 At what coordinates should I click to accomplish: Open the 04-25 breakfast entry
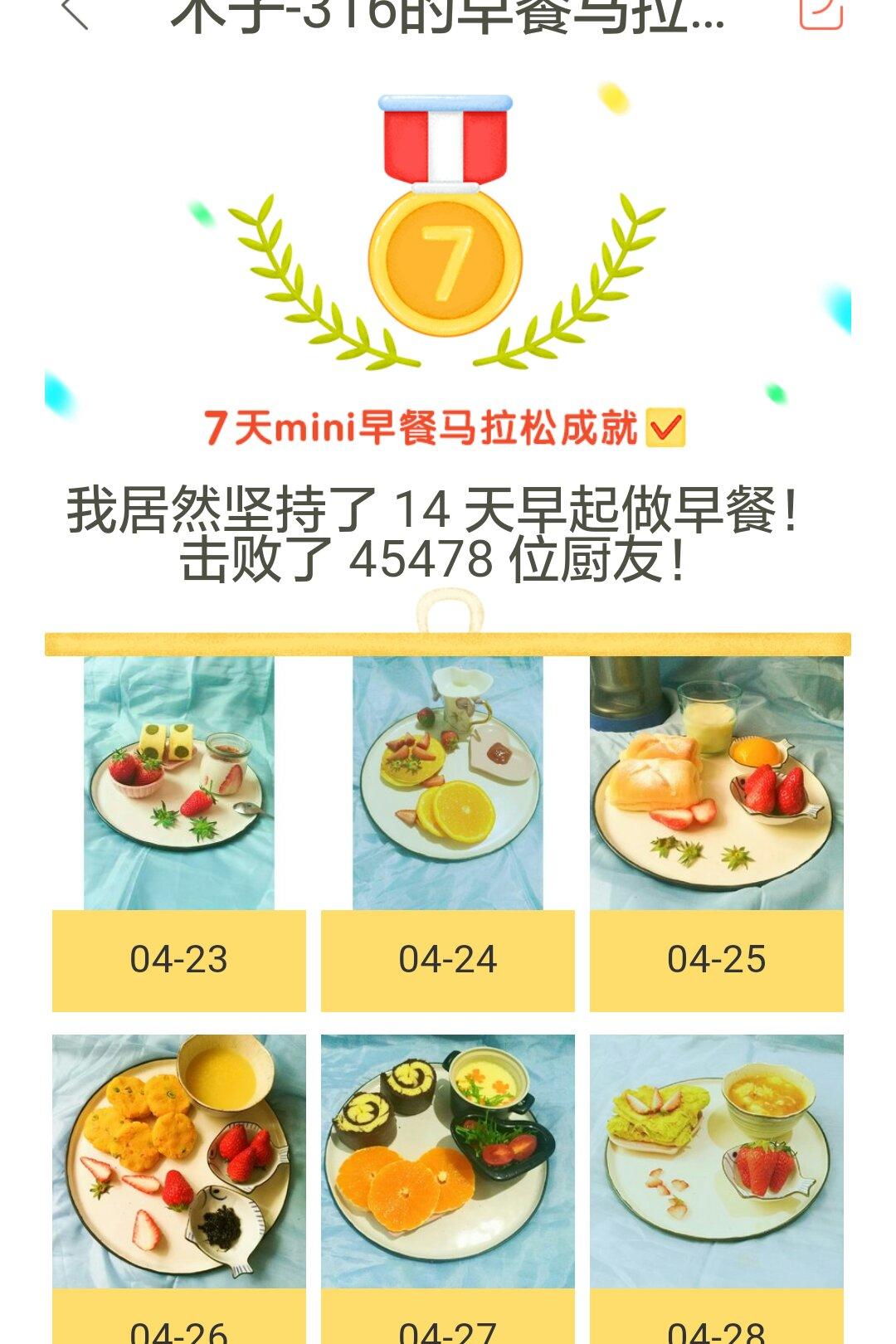(717, 783)
